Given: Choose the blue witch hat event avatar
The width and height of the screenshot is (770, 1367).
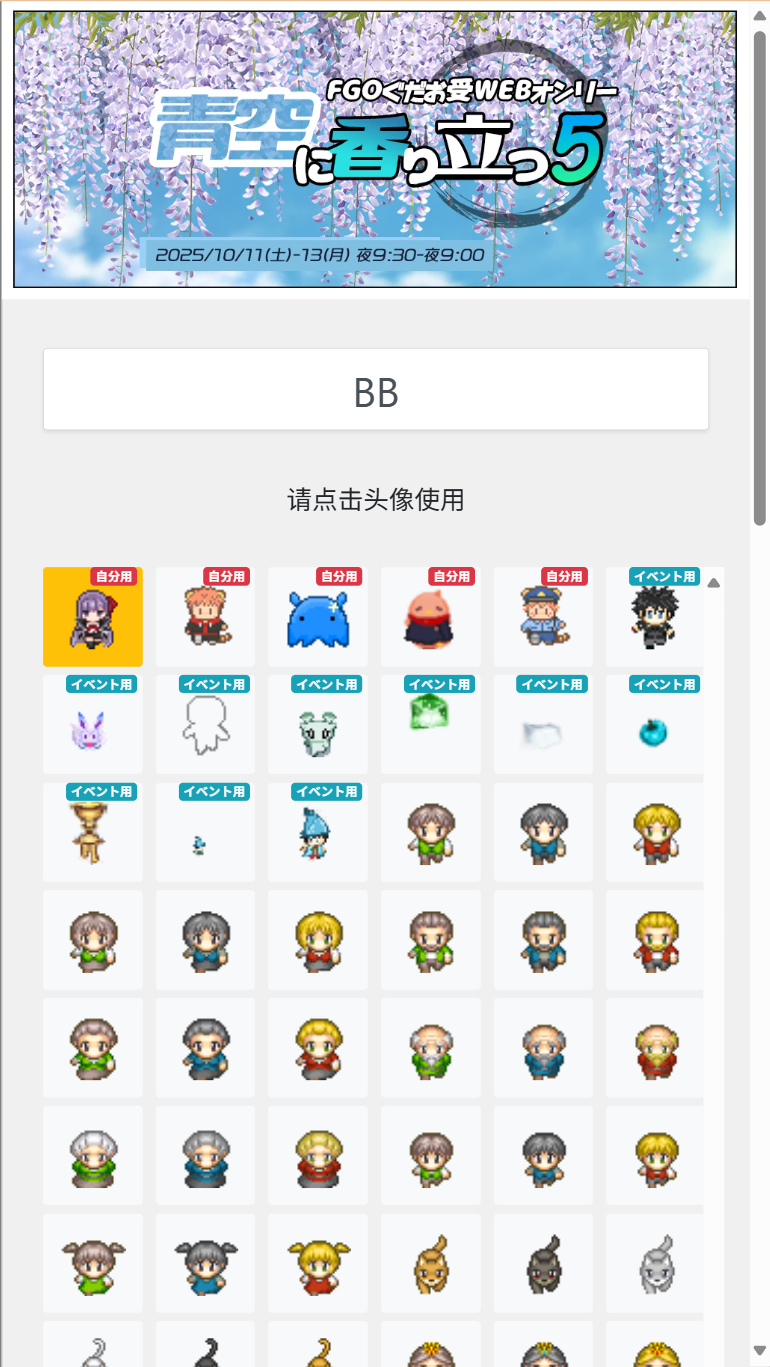Looking at the screenshot, I should (318, 832).
